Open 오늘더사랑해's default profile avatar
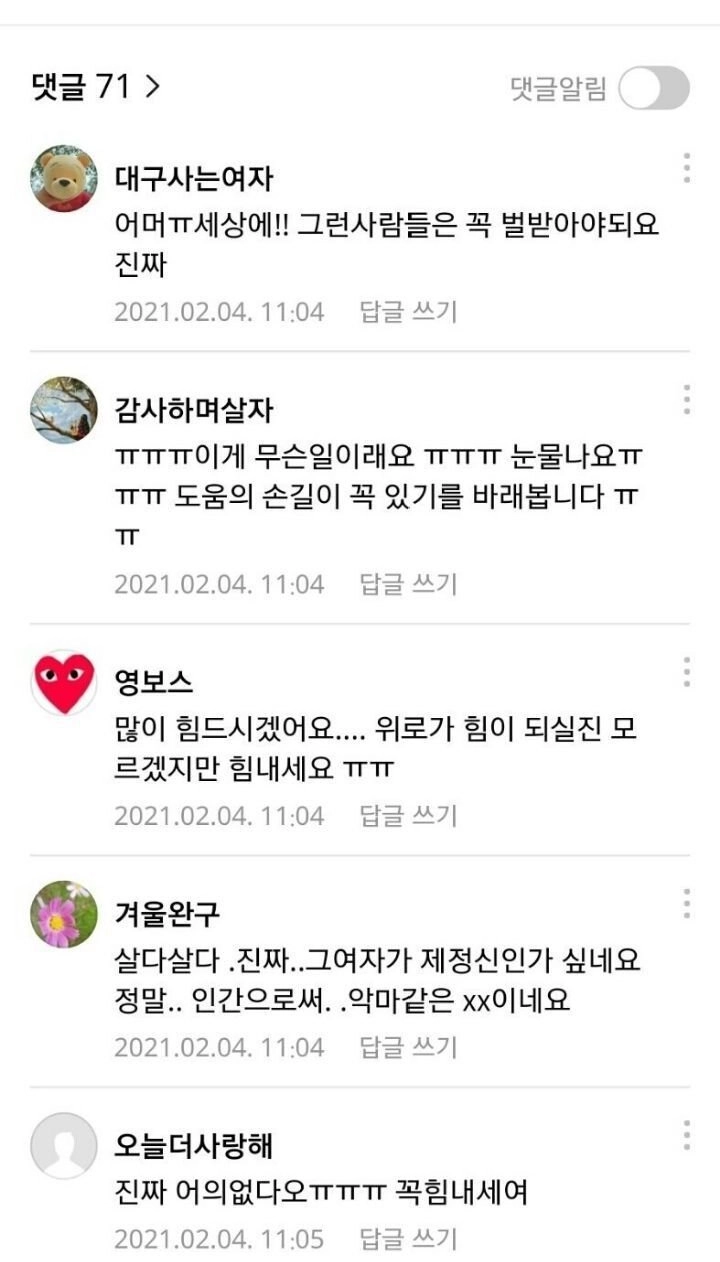This screenshot has height=1262, width=720. [x=64, y=1146]
